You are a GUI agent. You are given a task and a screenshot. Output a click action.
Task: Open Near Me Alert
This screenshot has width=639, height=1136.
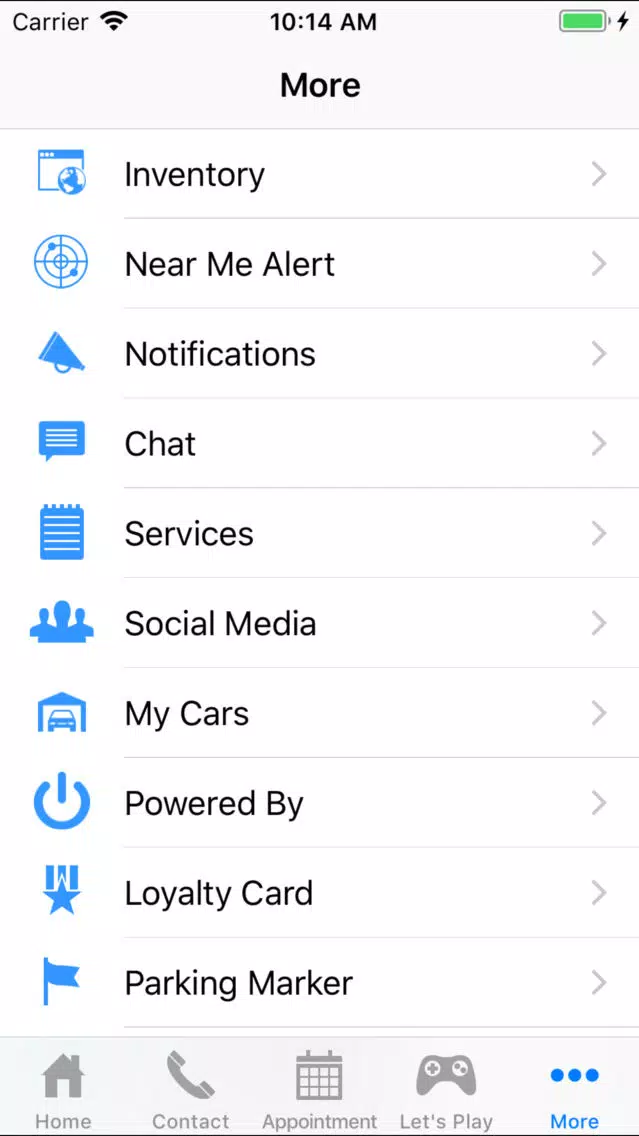(x=320, y=264)
